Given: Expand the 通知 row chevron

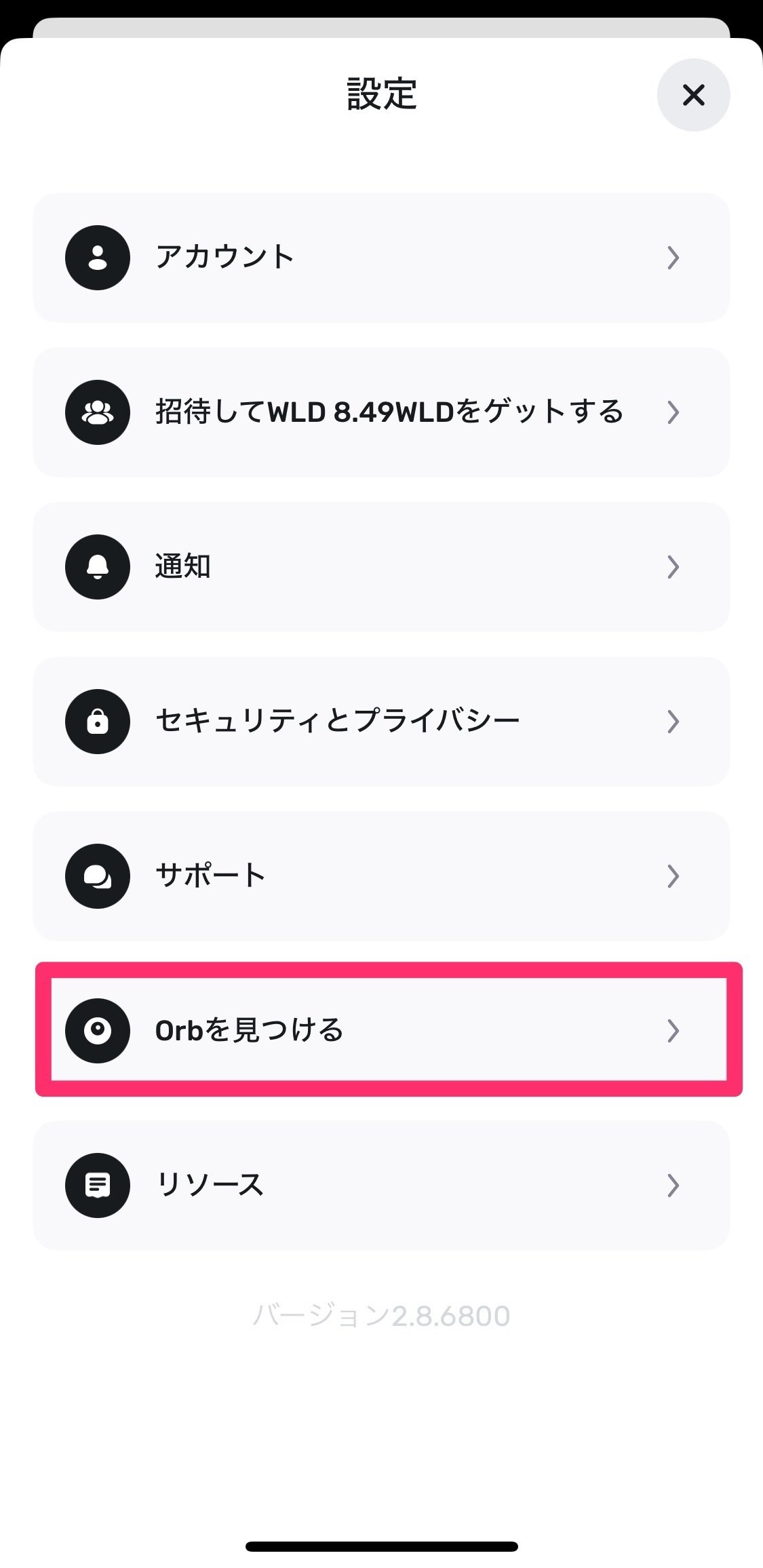Looking at the screenshot, I should pyautogui.click(x=673, y=566).
